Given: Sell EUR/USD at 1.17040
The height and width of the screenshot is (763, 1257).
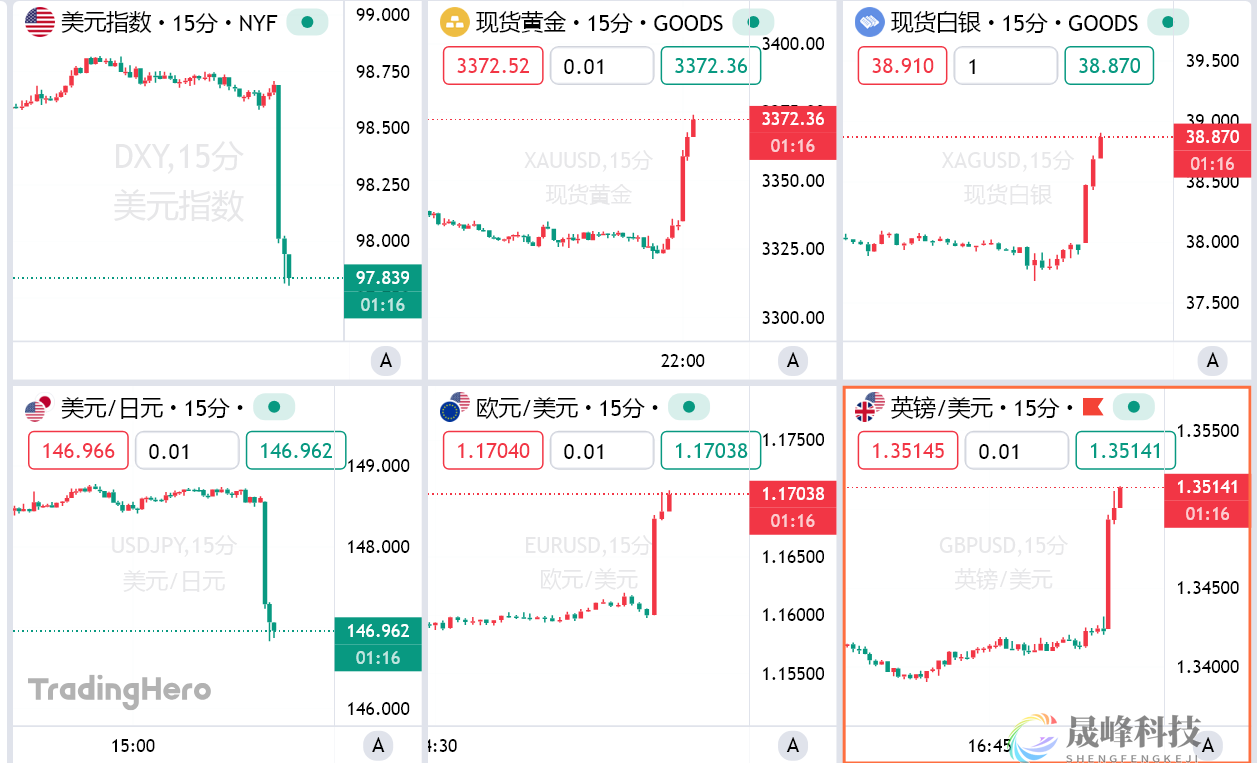Looking at the screenshot, I should (x=493, y=451).
